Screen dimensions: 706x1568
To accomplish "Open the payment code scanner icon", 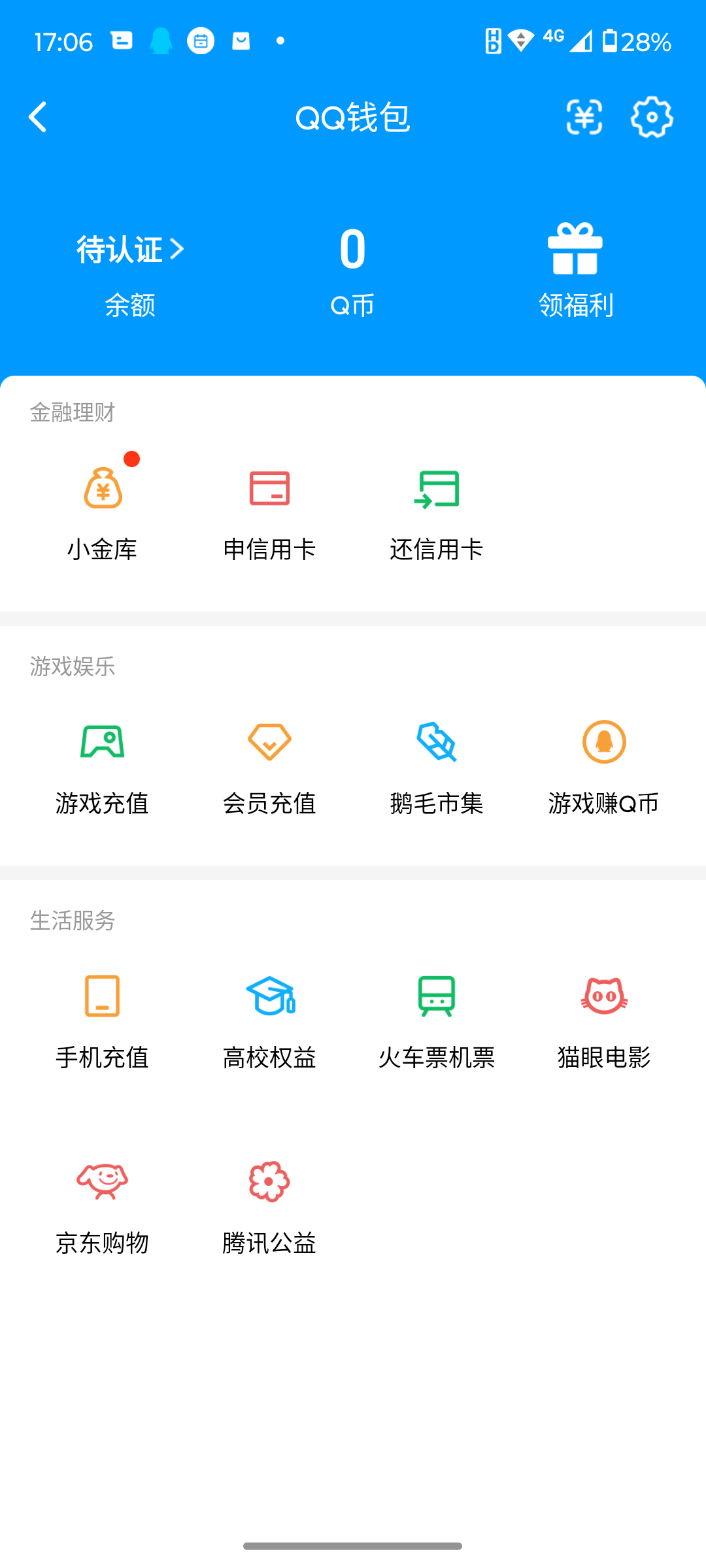I will tap(584, 118).
